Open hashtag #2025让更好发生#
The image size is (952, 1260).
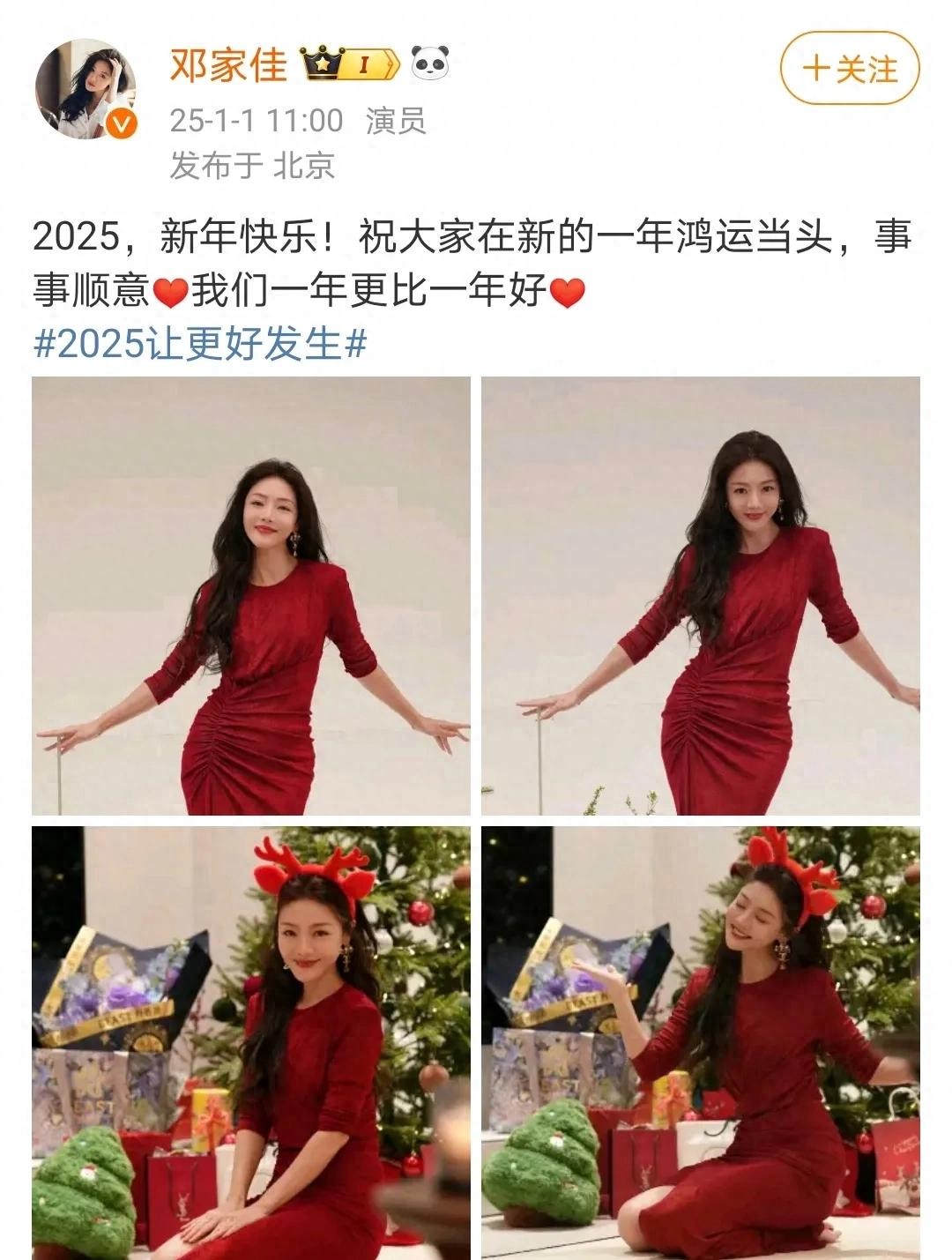200,342
